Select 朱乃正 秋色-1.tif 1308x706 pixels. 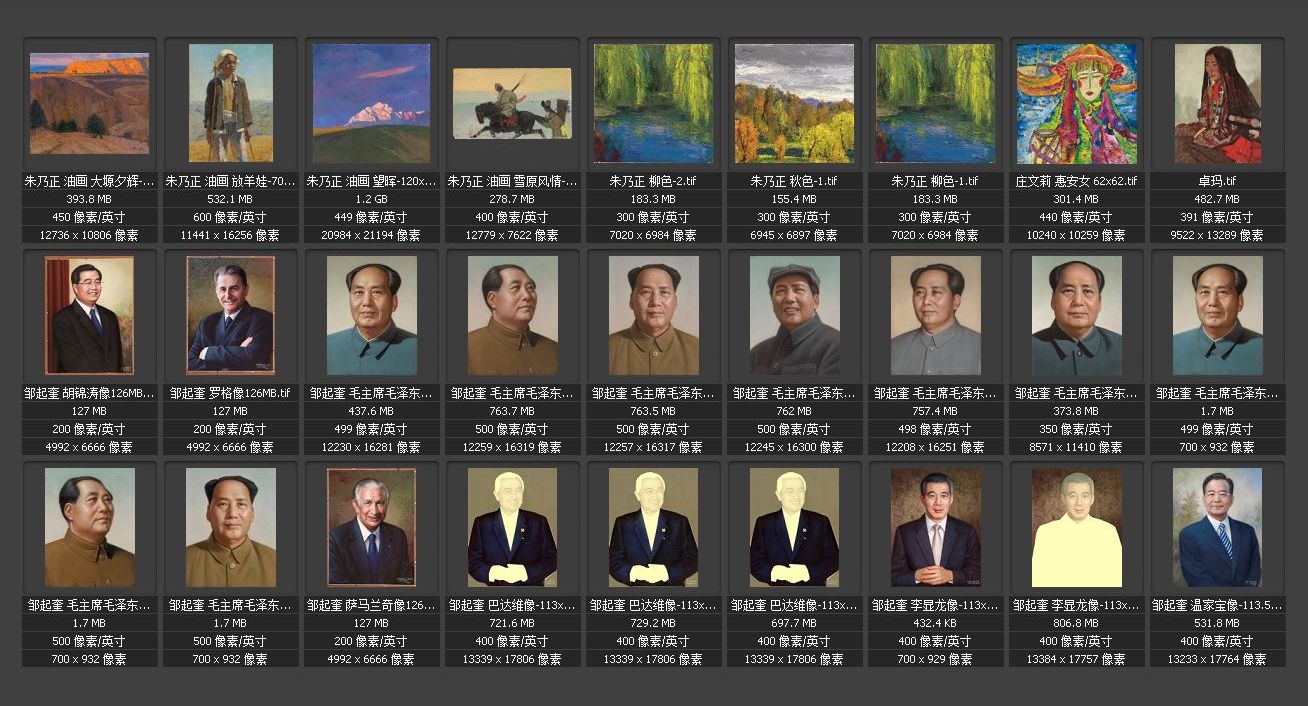point(794,103)
